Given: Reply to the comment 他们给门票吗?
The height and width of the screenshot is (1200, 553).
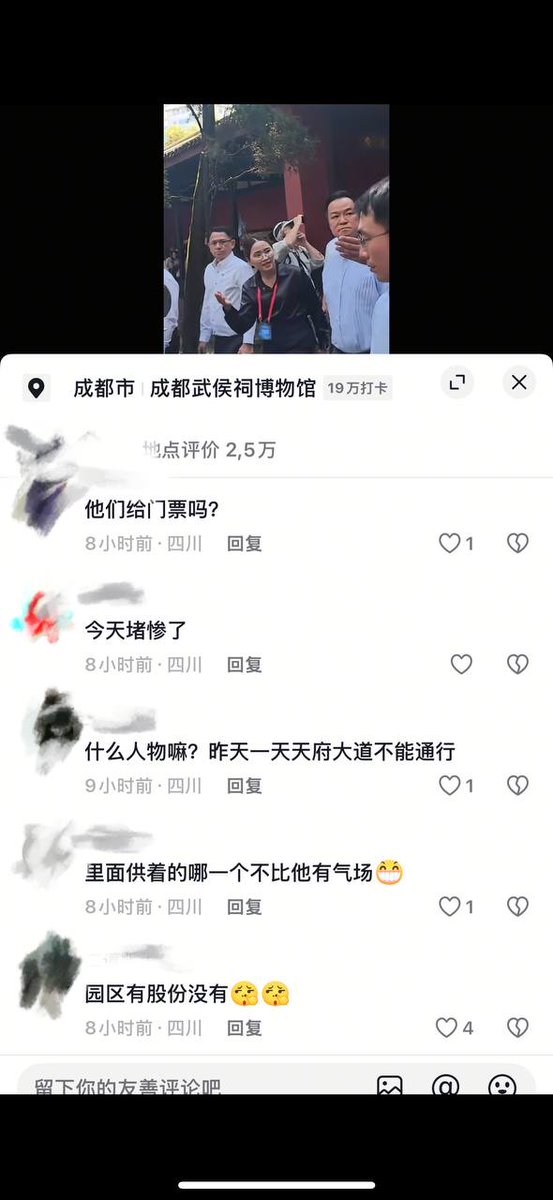Looking at the screenshot, I should click(x=245, y=544).
